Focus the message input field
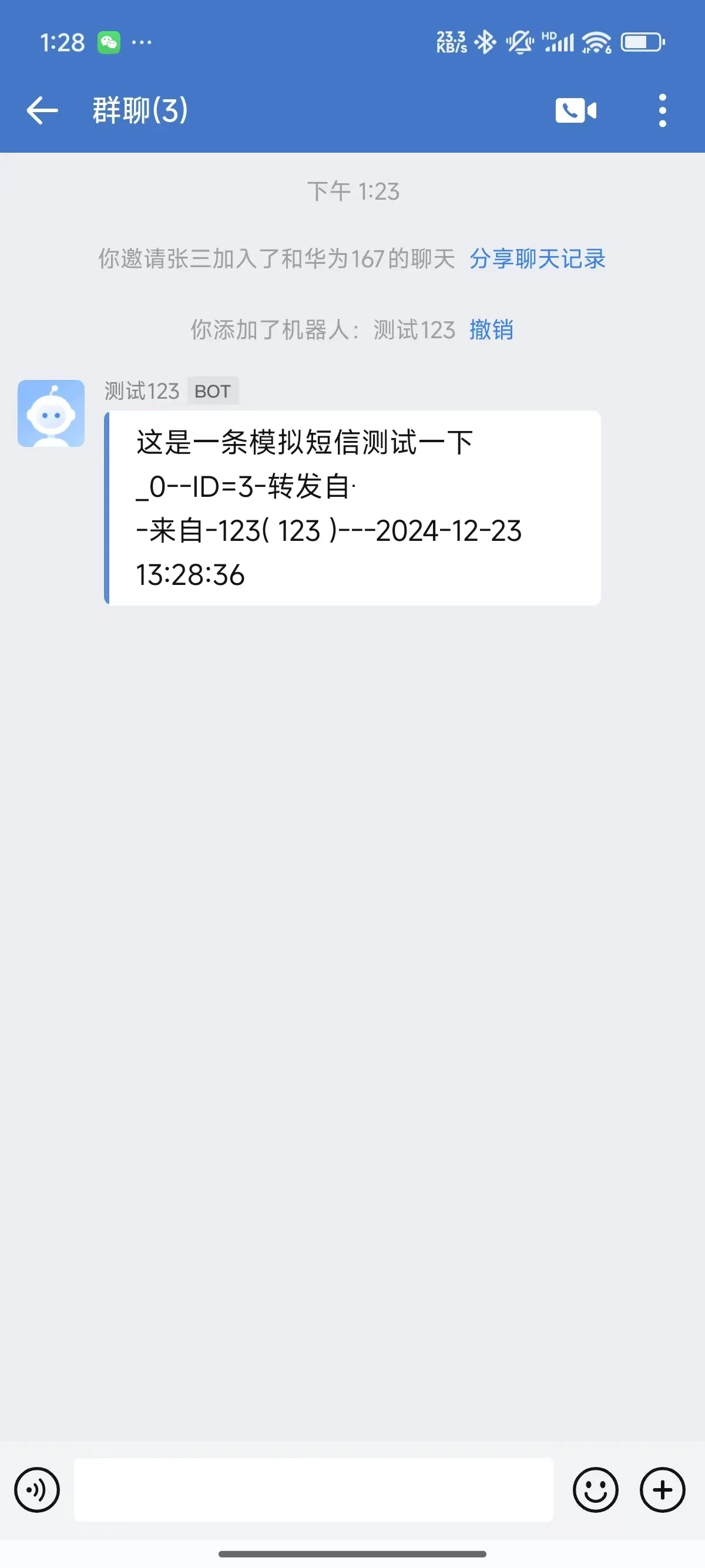This screenshot has height=1568, width=705. 314,1489
